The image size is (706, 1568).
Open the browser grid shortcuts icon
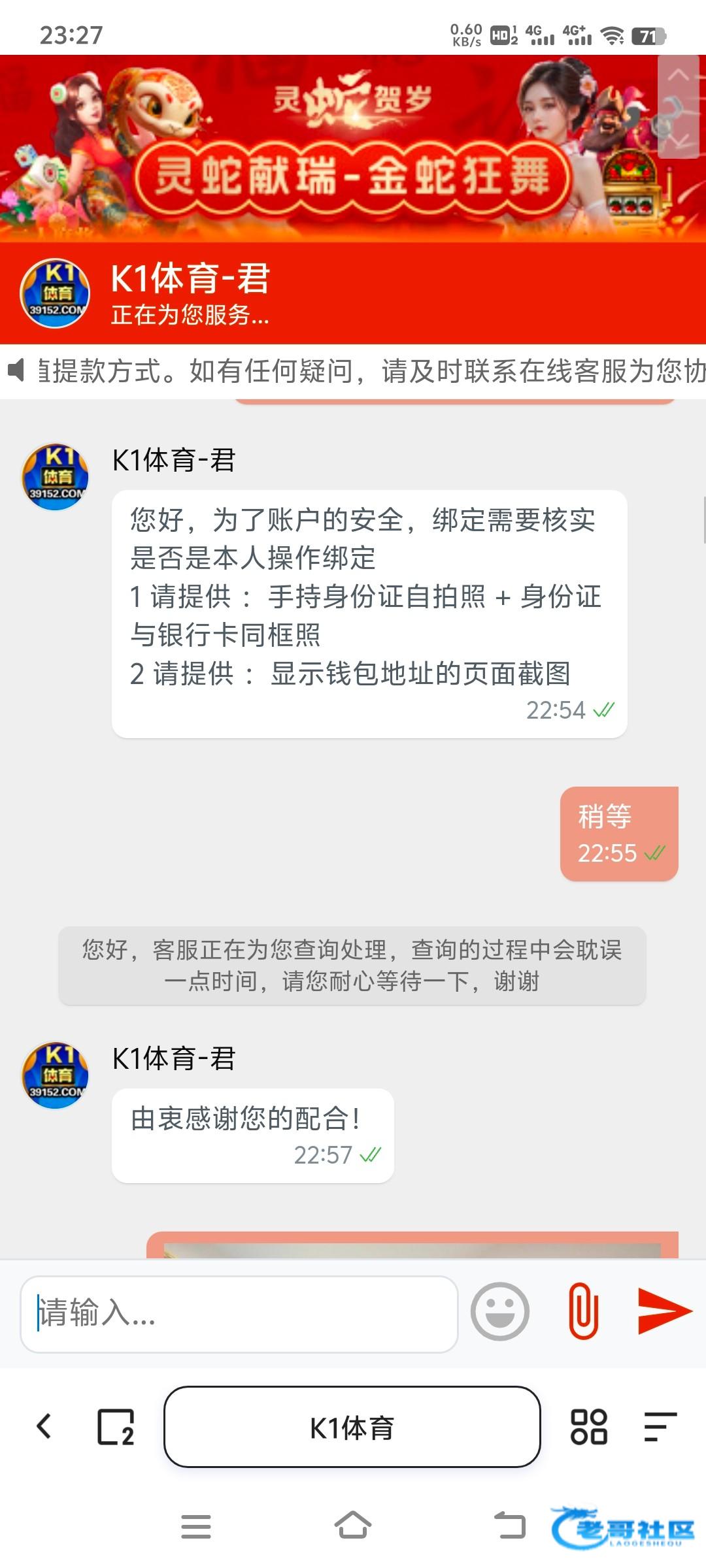point(588,1426)
